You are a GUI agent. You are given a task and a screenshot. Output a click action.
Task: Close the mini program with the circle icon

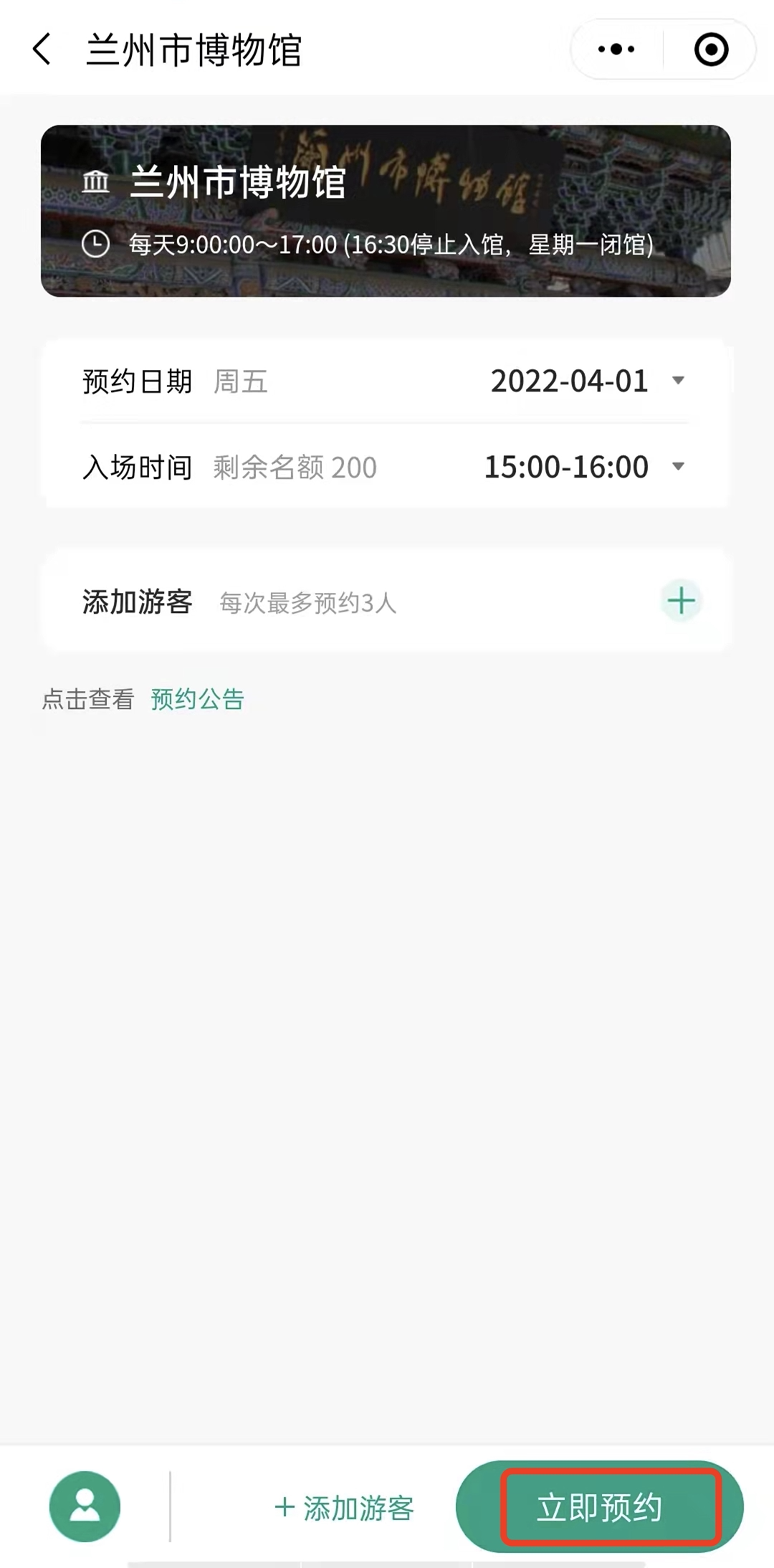711,49
